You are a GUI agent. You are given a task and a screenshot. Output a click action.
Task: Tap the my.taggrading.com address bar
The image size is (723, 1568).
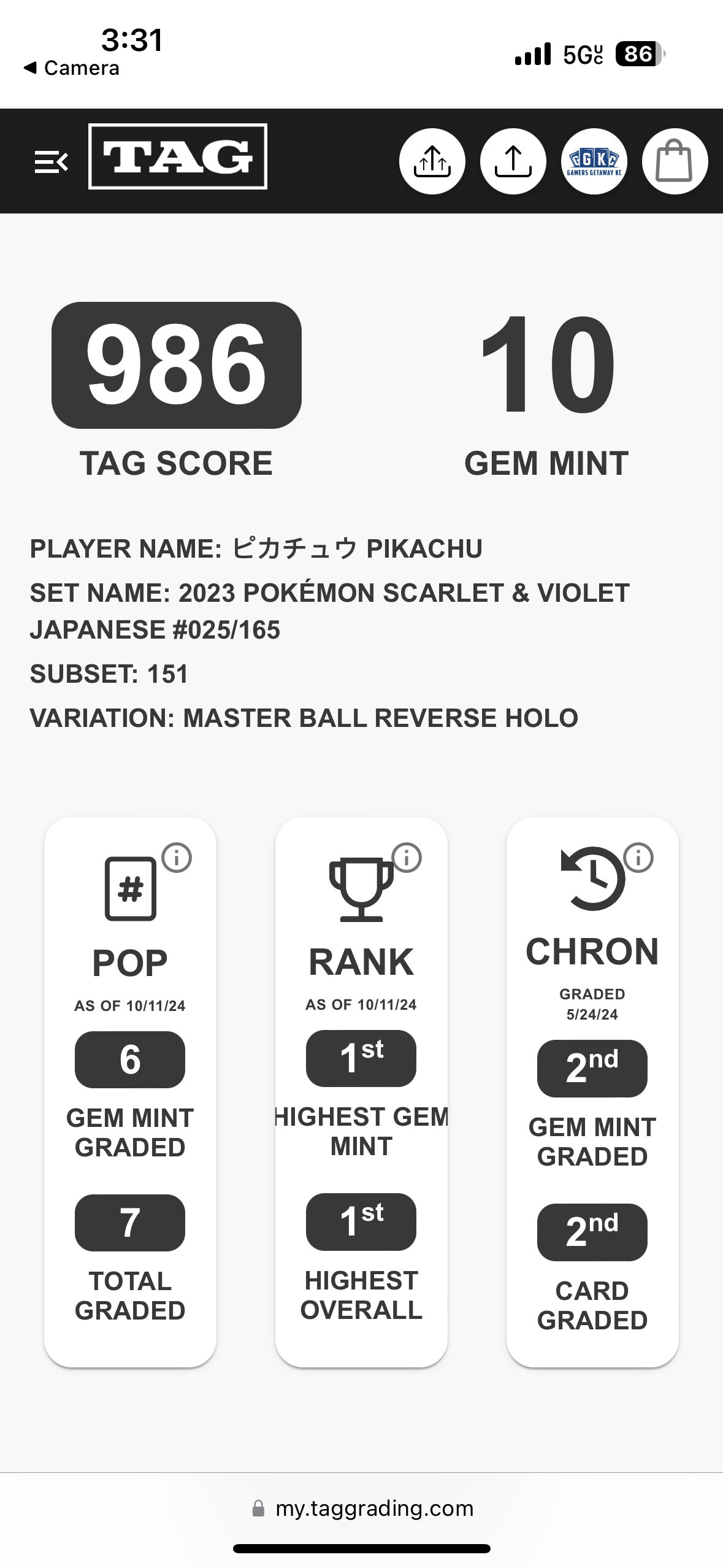click(362, 1508)
